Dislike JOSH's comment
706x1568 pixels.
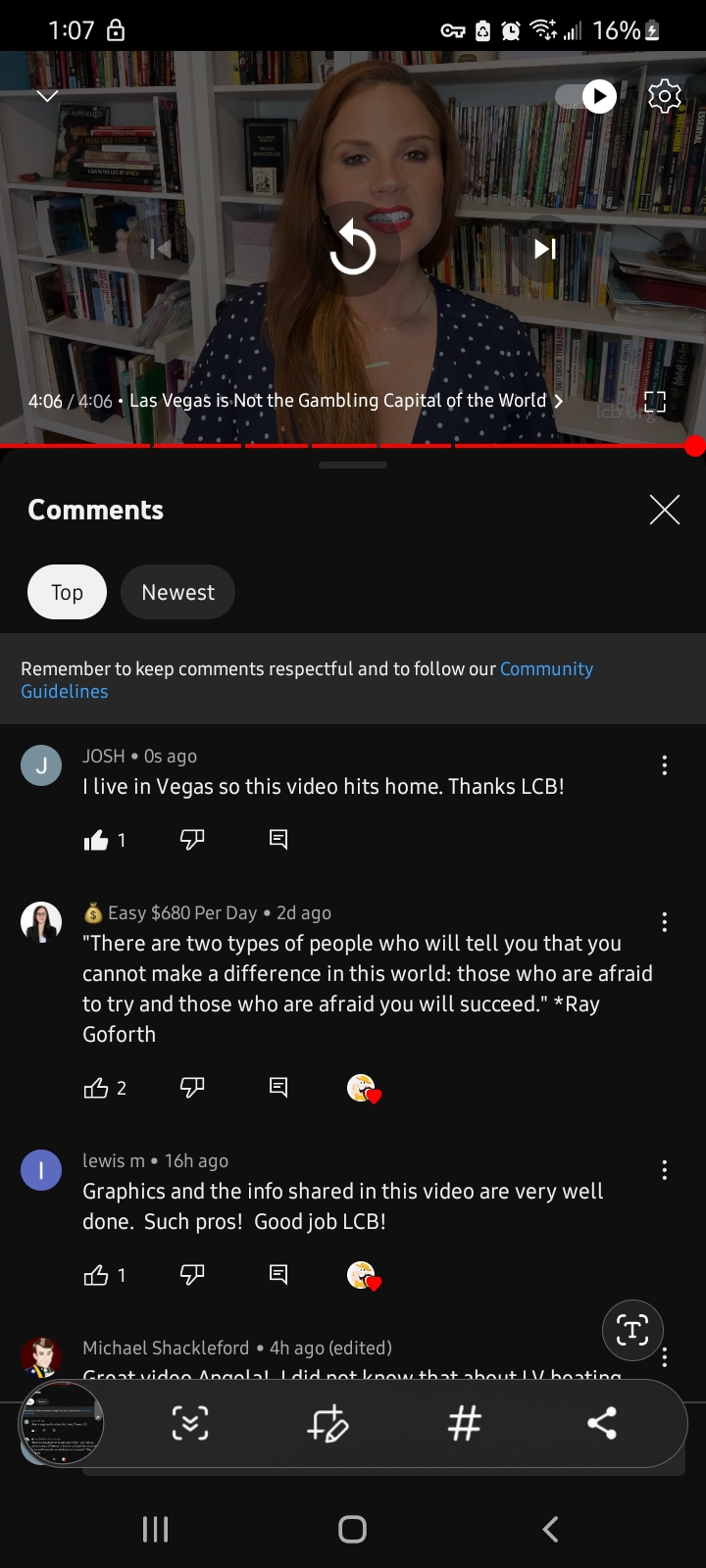pos(192,839)
